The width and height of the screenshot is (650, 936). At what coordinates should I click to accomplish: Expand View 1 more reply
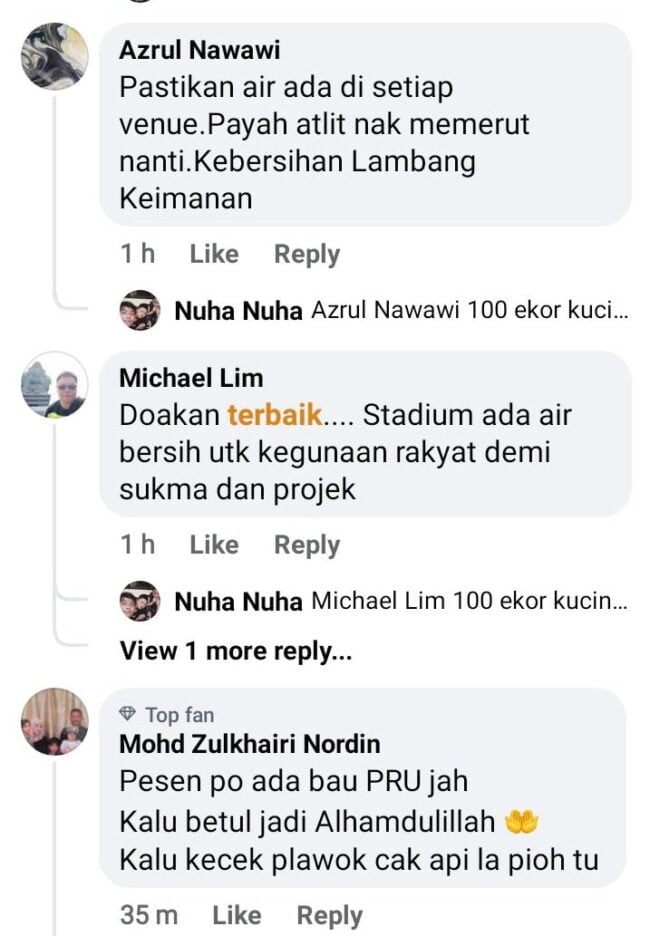coord(236,651)
